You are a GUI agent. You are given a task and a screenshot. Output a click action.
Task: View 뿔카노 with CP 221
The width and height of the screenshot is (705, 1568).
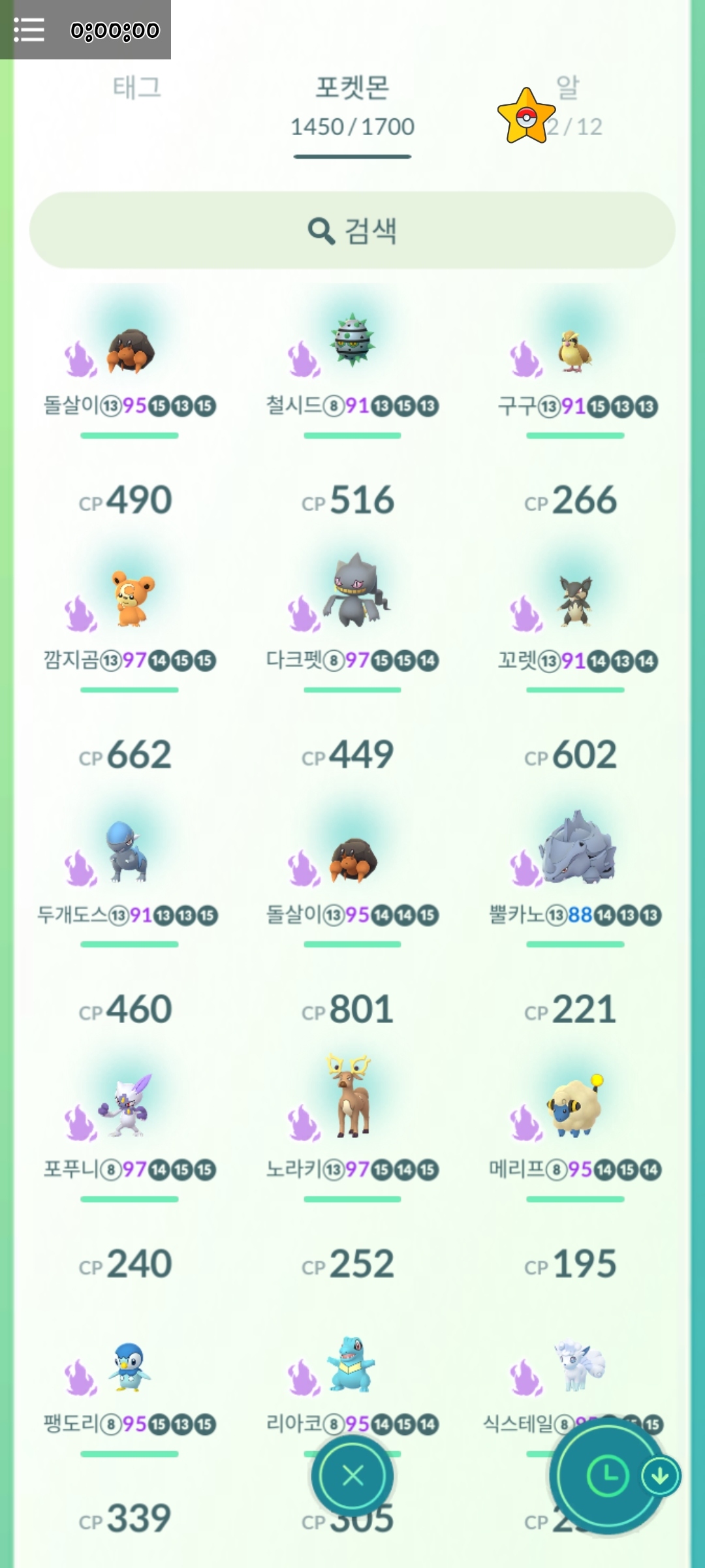click(x=576, y=847)
